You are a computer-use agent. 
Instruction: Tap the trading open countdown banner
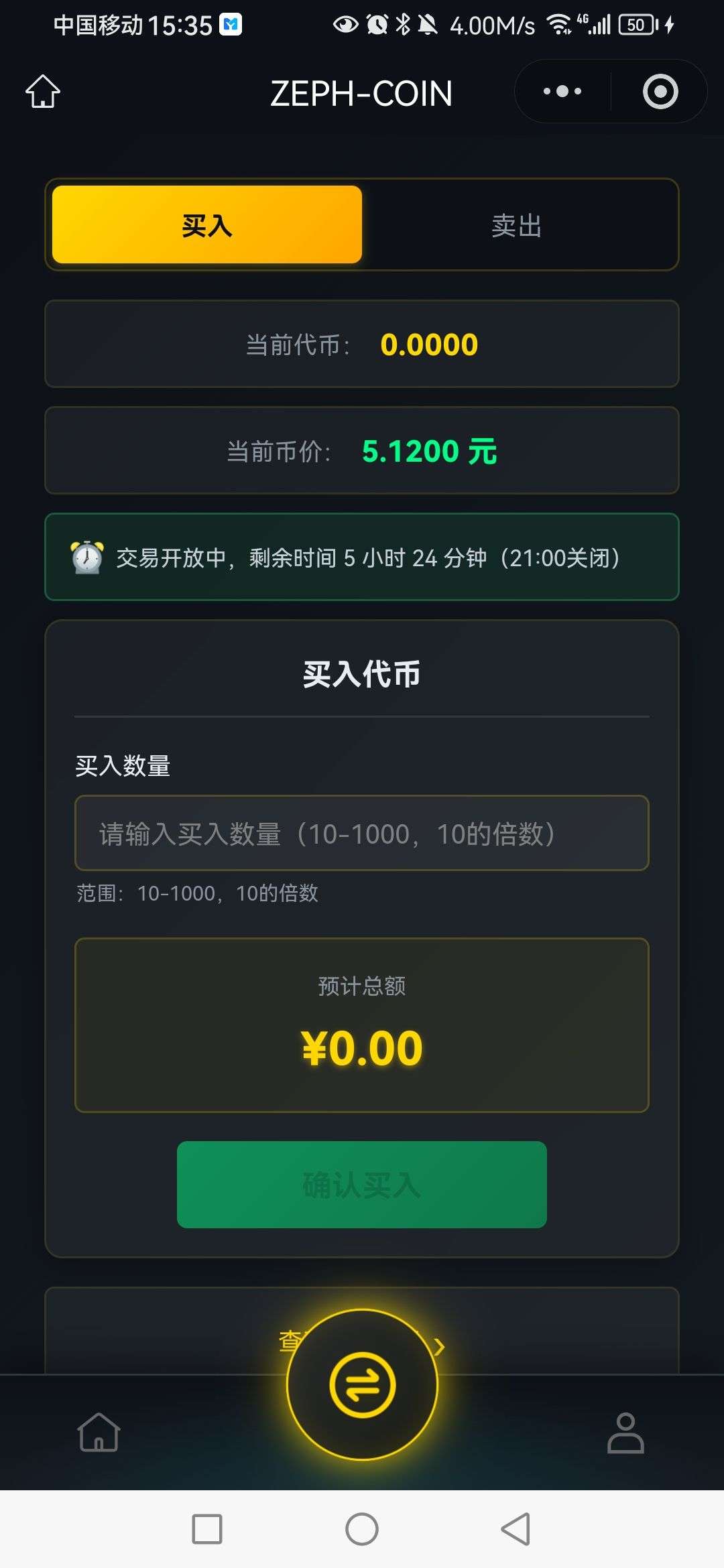pyautogui.click(x=362, y=556)
